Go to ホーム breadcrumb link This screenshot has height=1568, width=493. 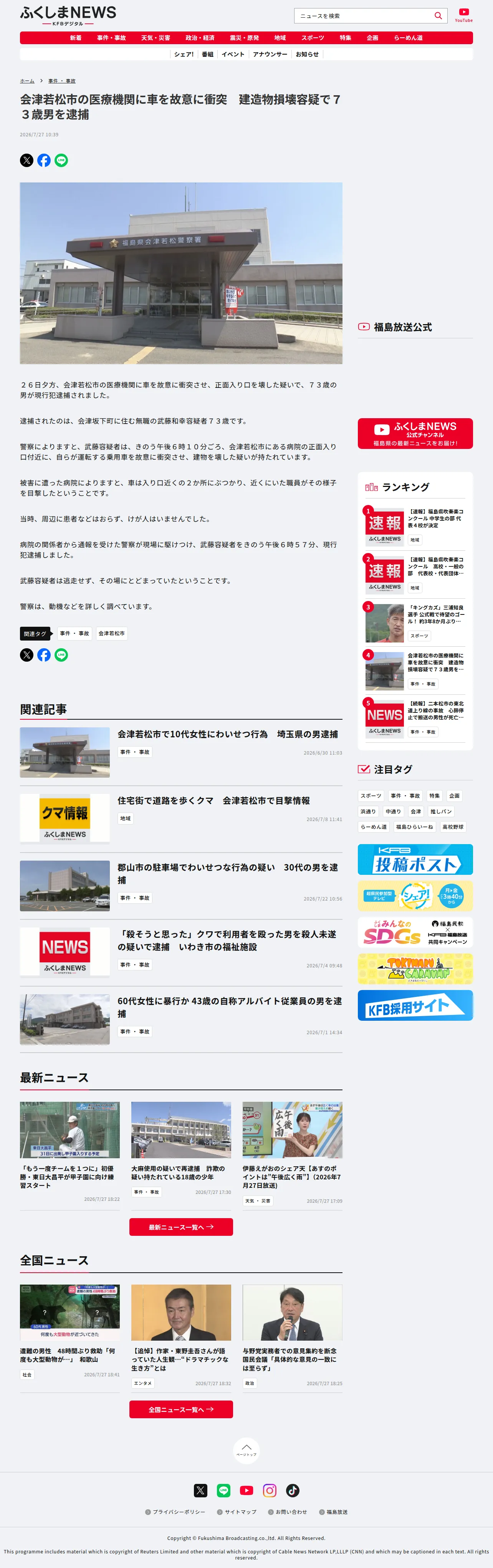(27, 81)
